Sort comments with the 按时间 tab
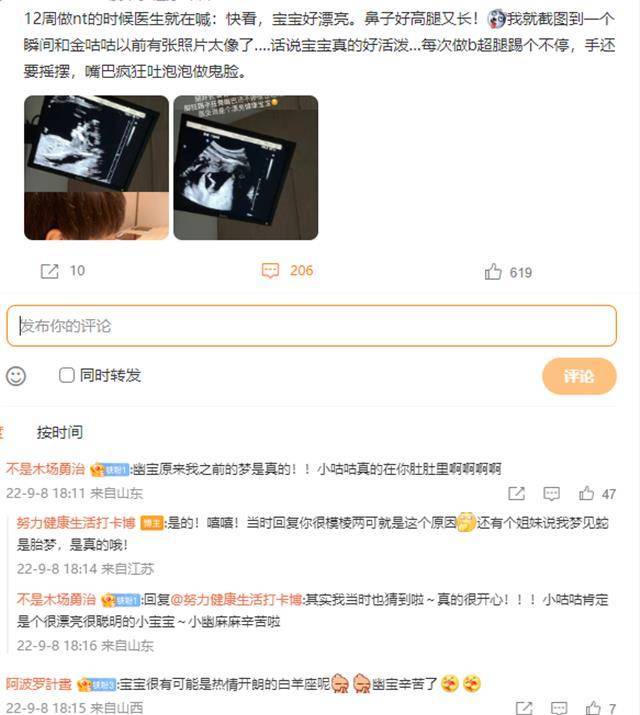The width and height of the screenshot is (640, 715). [x=60, y=432]
